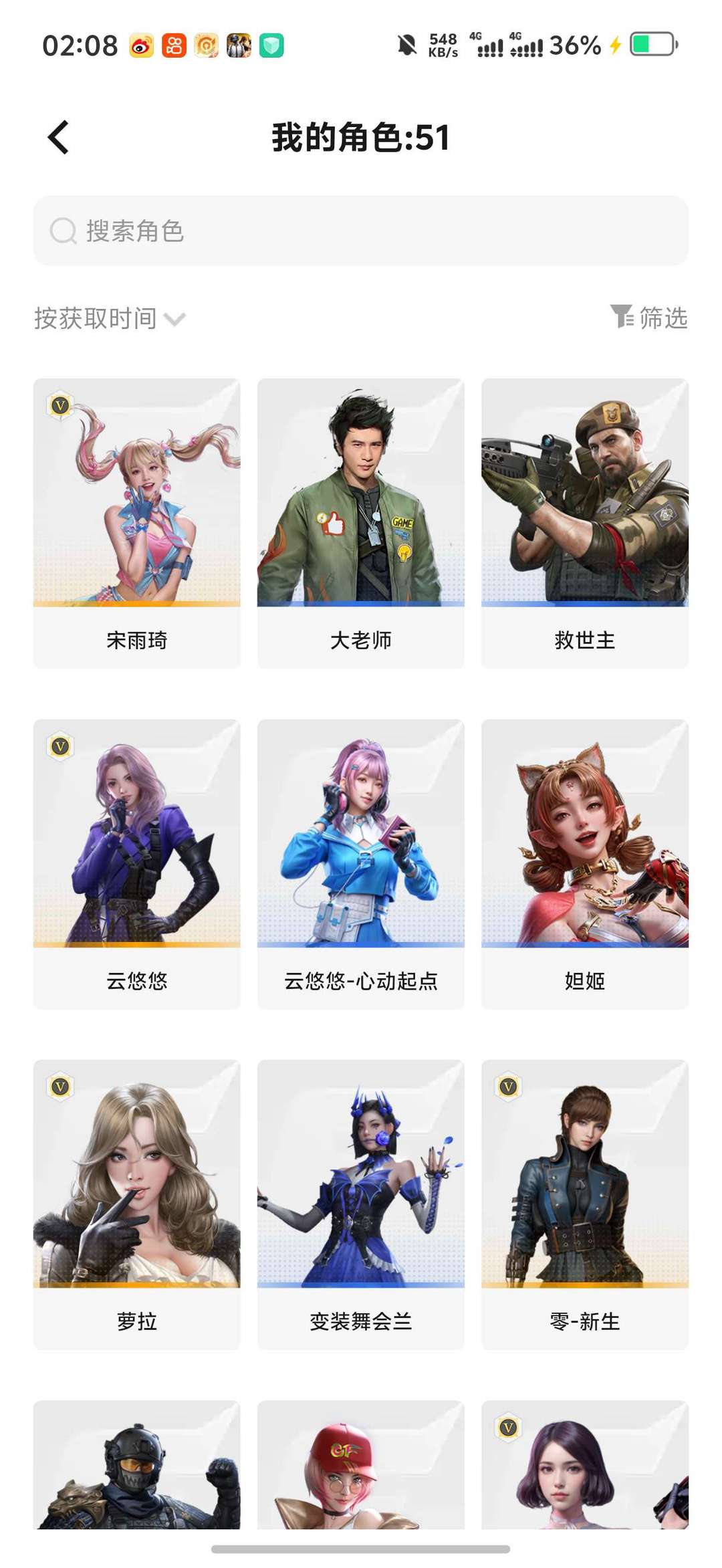Open sort order options via the chevron

(175, 320)
